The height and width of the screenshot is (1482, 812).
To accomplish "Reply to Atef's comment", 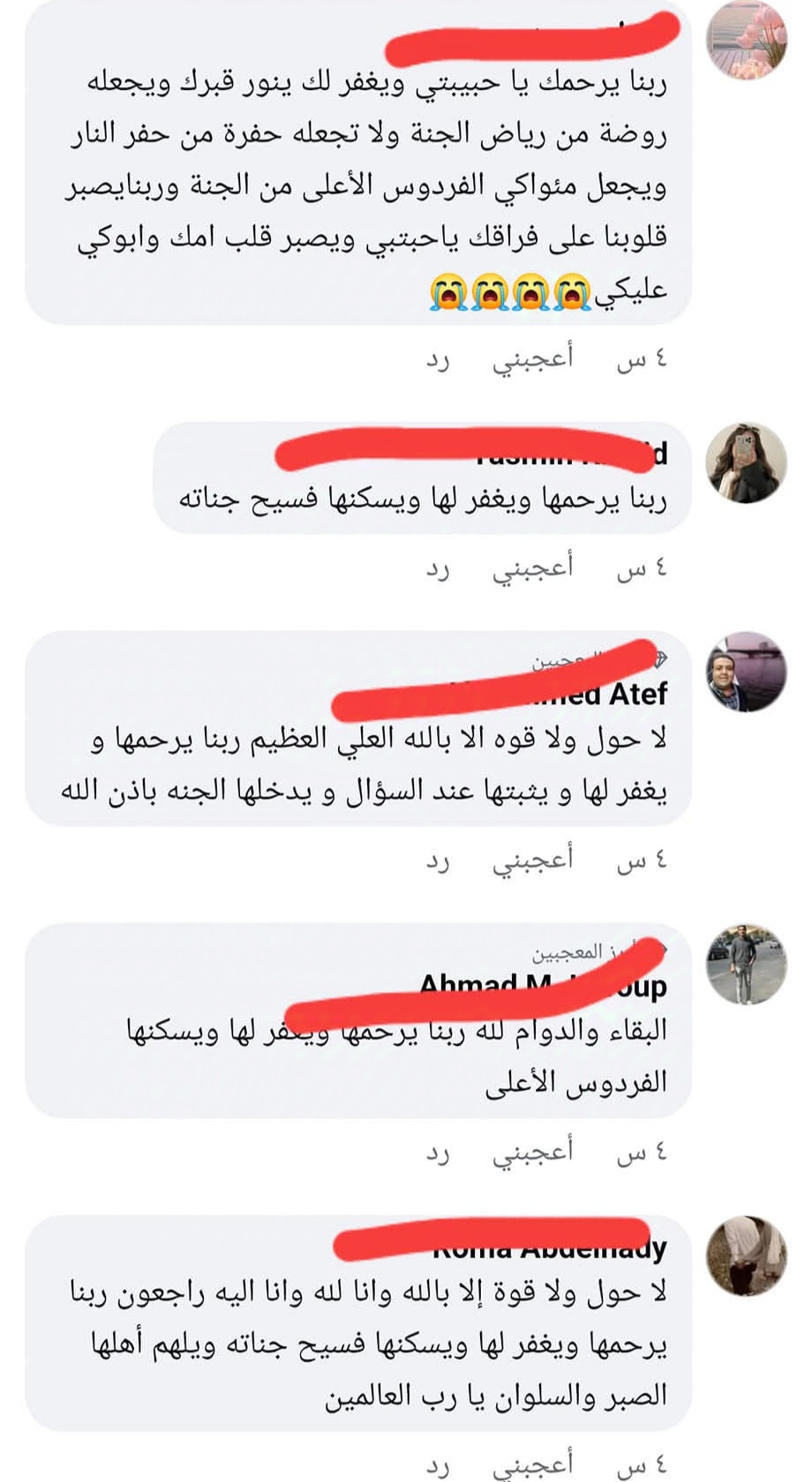I will point(439,860).
